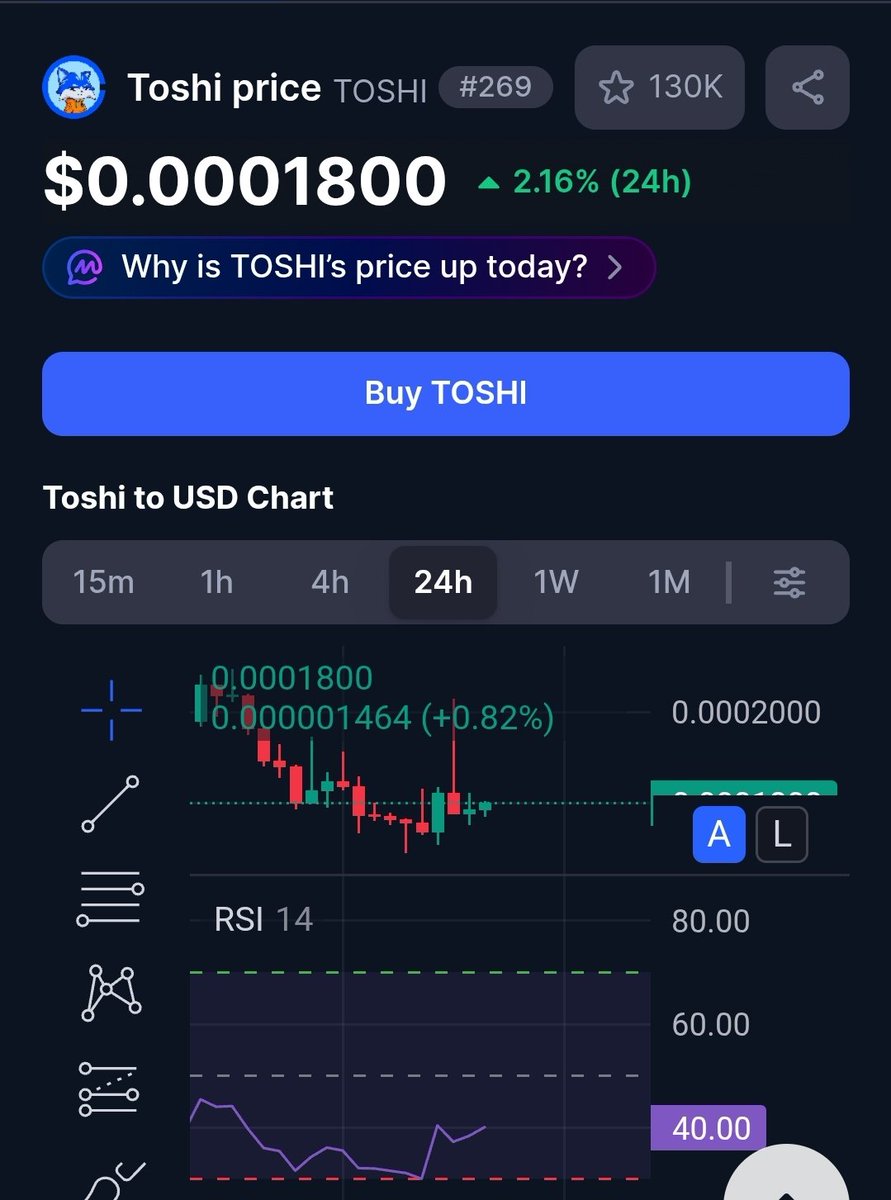The height and width of the screenshot is (1200, 891).
Task: Toggle logarithmic scale L button
Action: coord(782,834)
